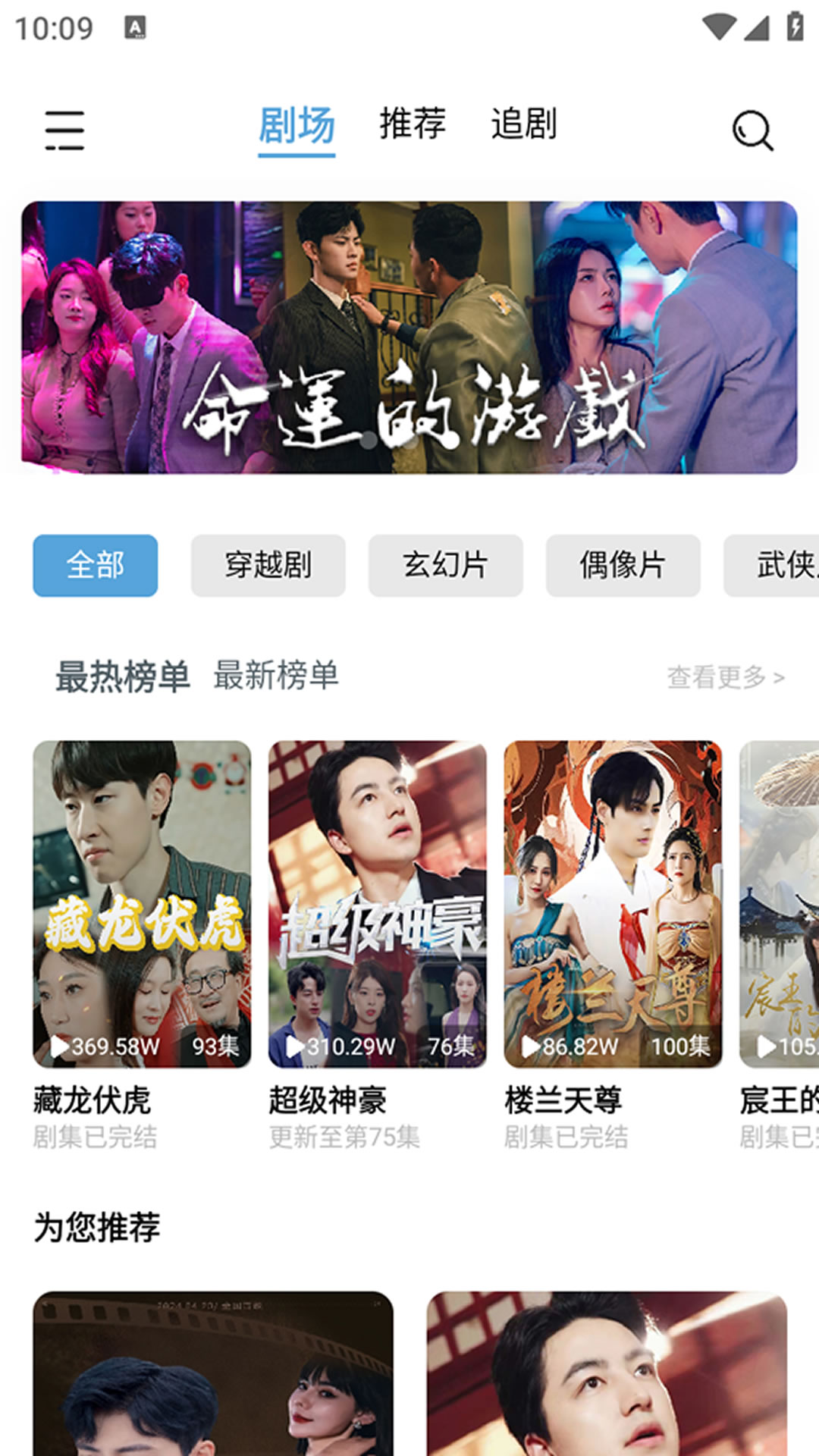Show the 最热榜单 list
Screen dimensions: 819x1456
[x=123, y=676]
